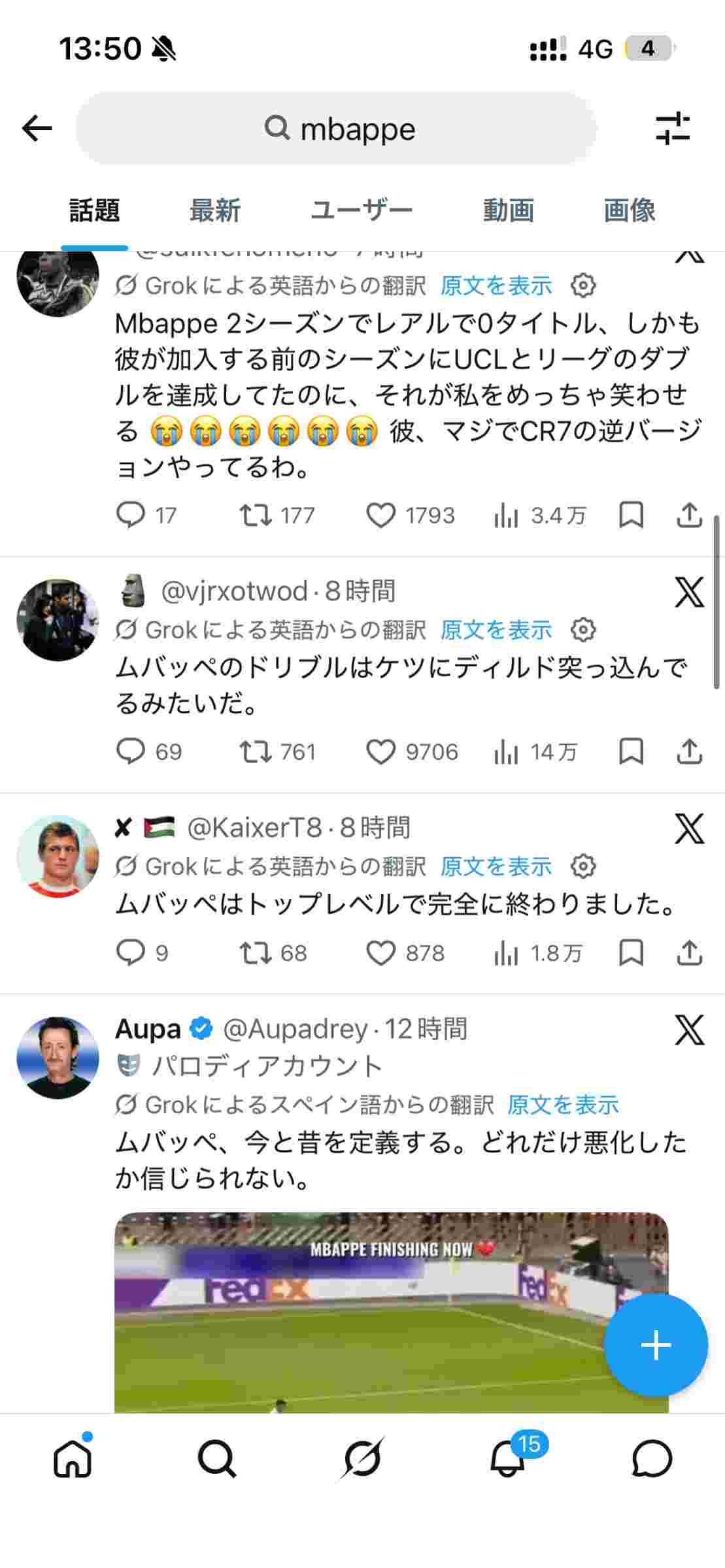Viewport: 725px width, 1568px height.
Task: Switch to the ユーザー tab
Action: 362,210
